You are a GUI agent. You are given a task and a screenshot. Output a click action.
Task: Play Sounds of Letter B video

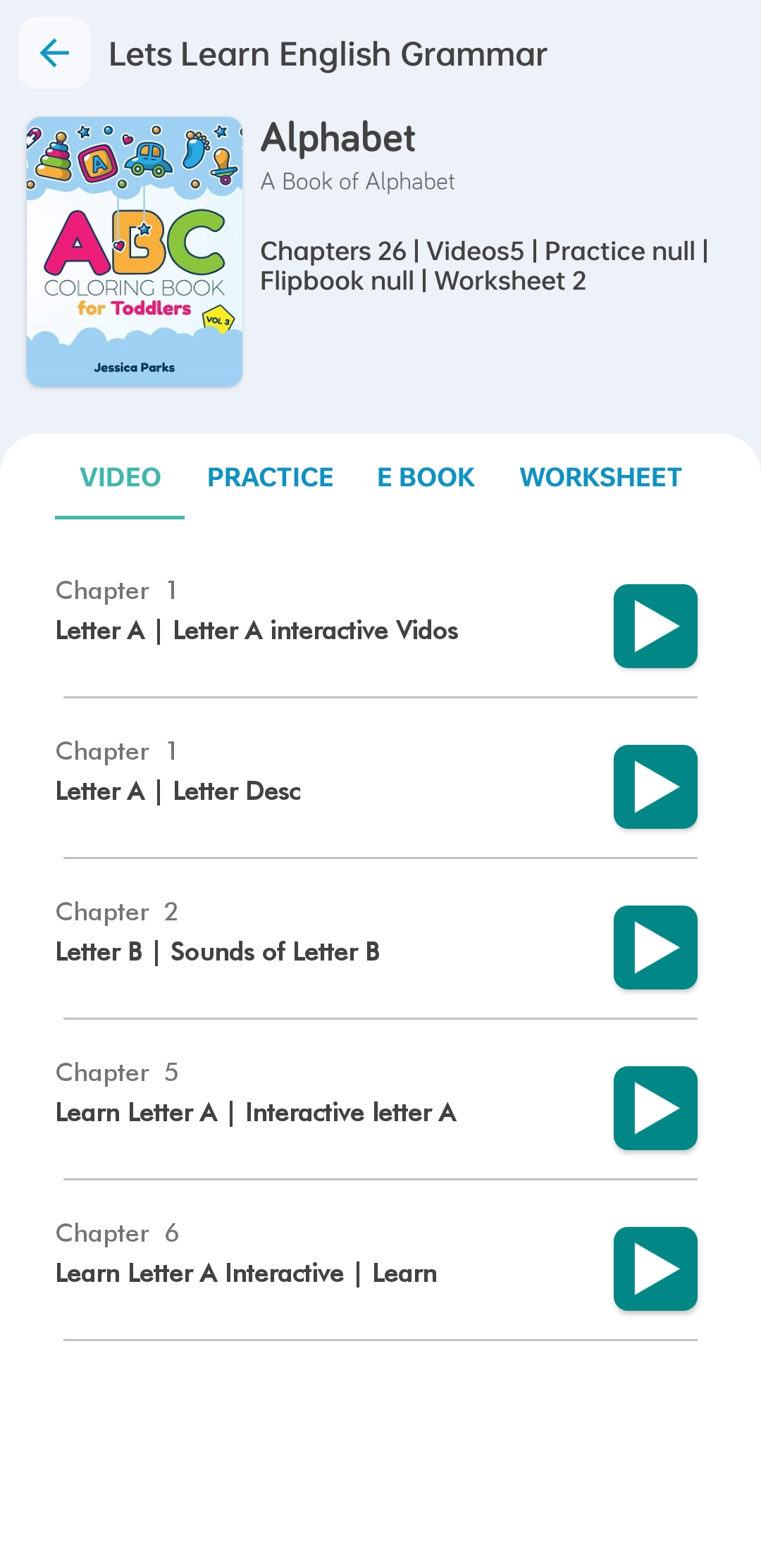655,947
